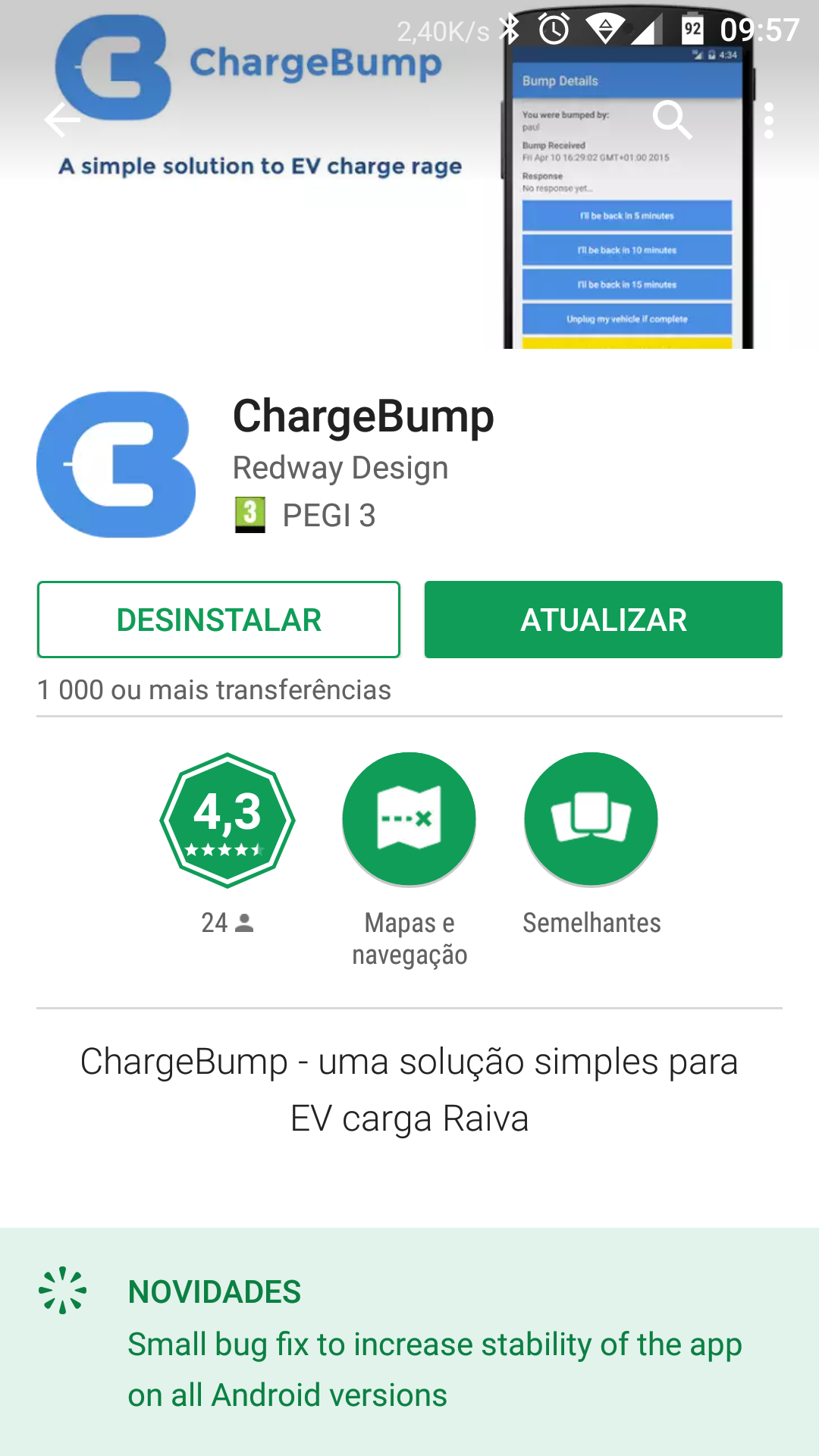This screenshot has width=819, height=1456.
Task: Tap ATUALIZAR to update ChargeBump
Action: (x=603, y=620)
